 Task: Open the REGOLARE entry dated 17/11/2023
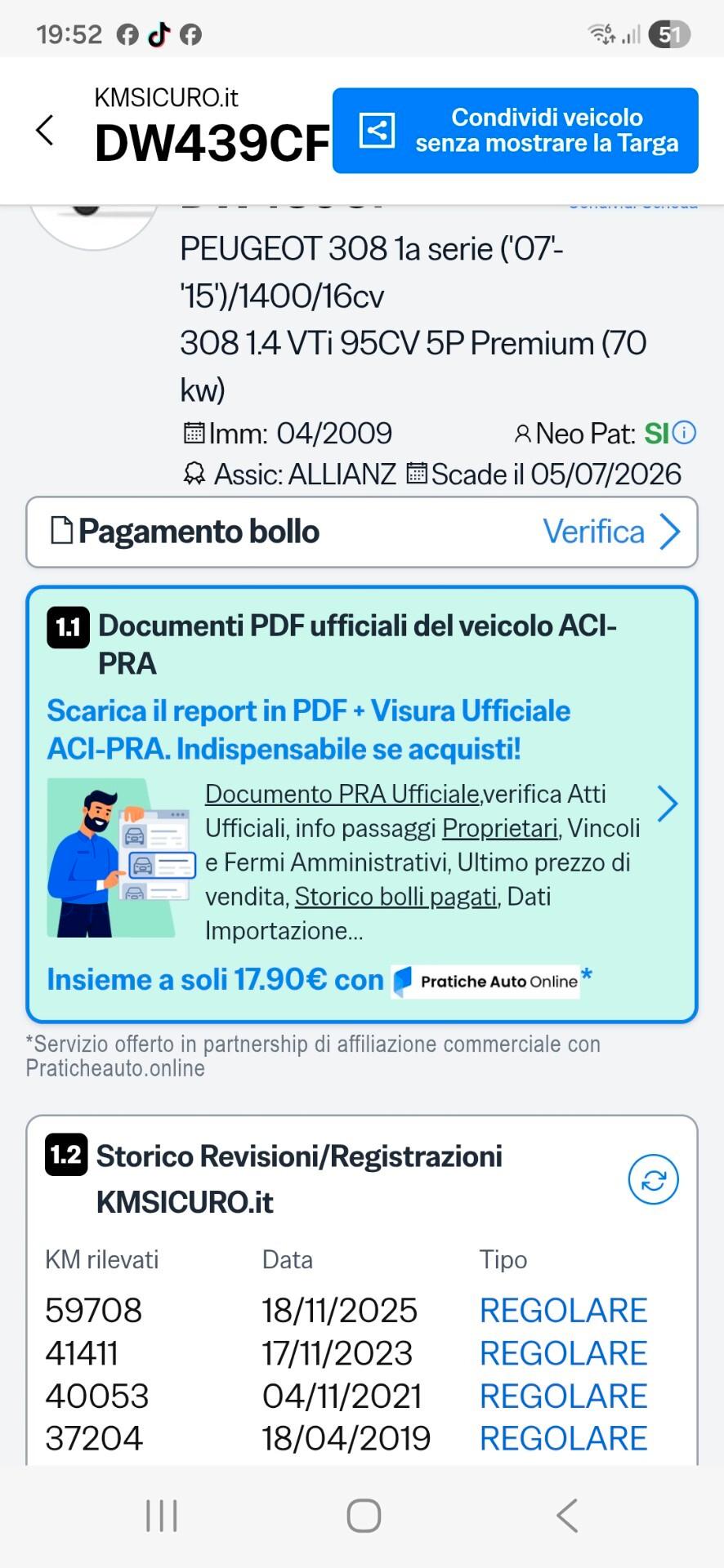(x=563, y=1353)
